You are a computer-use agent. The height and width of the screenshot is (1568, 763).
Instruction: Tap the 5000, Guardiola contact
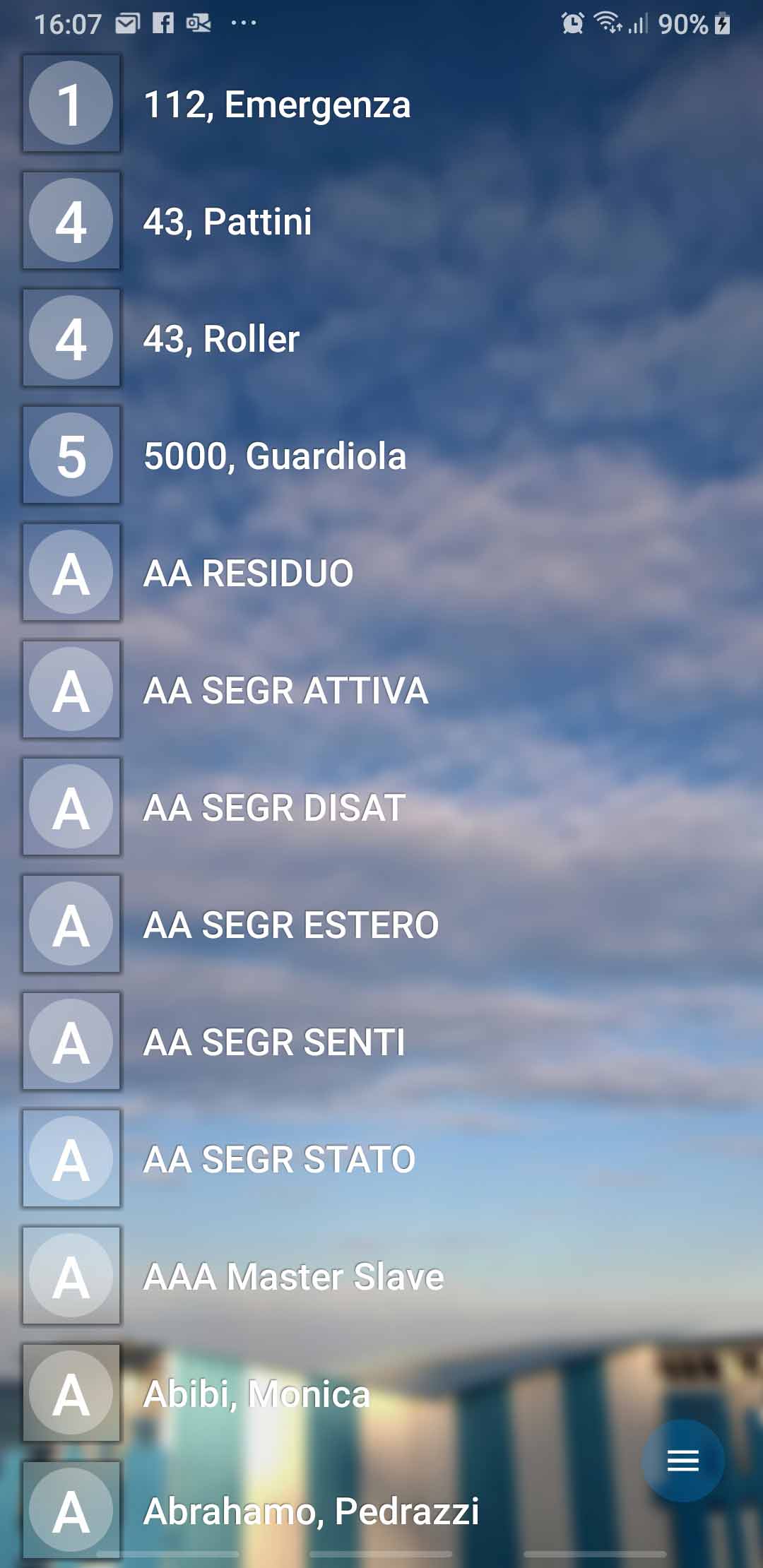point(275,456)
